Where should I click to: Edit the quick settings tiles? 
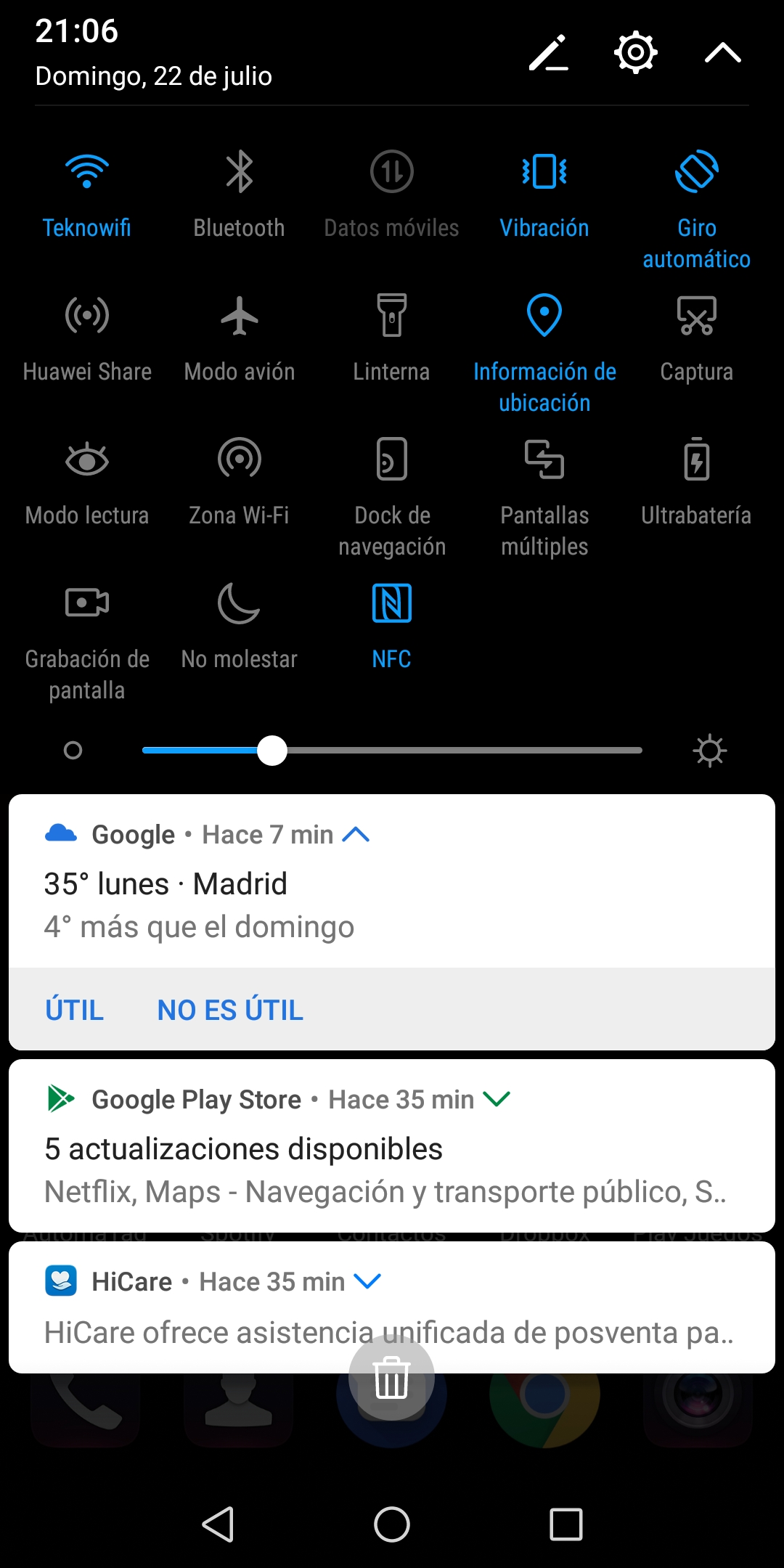[548, 52]
